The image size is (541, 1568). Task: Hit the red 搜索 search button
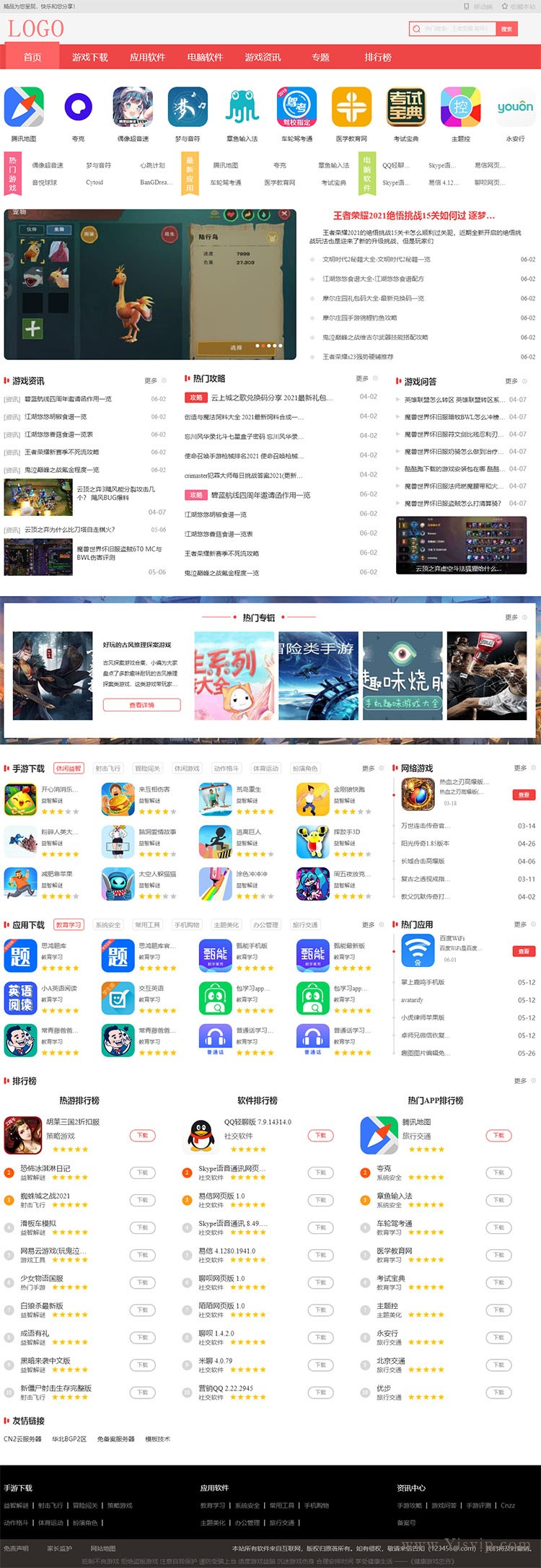click(506, 29)
